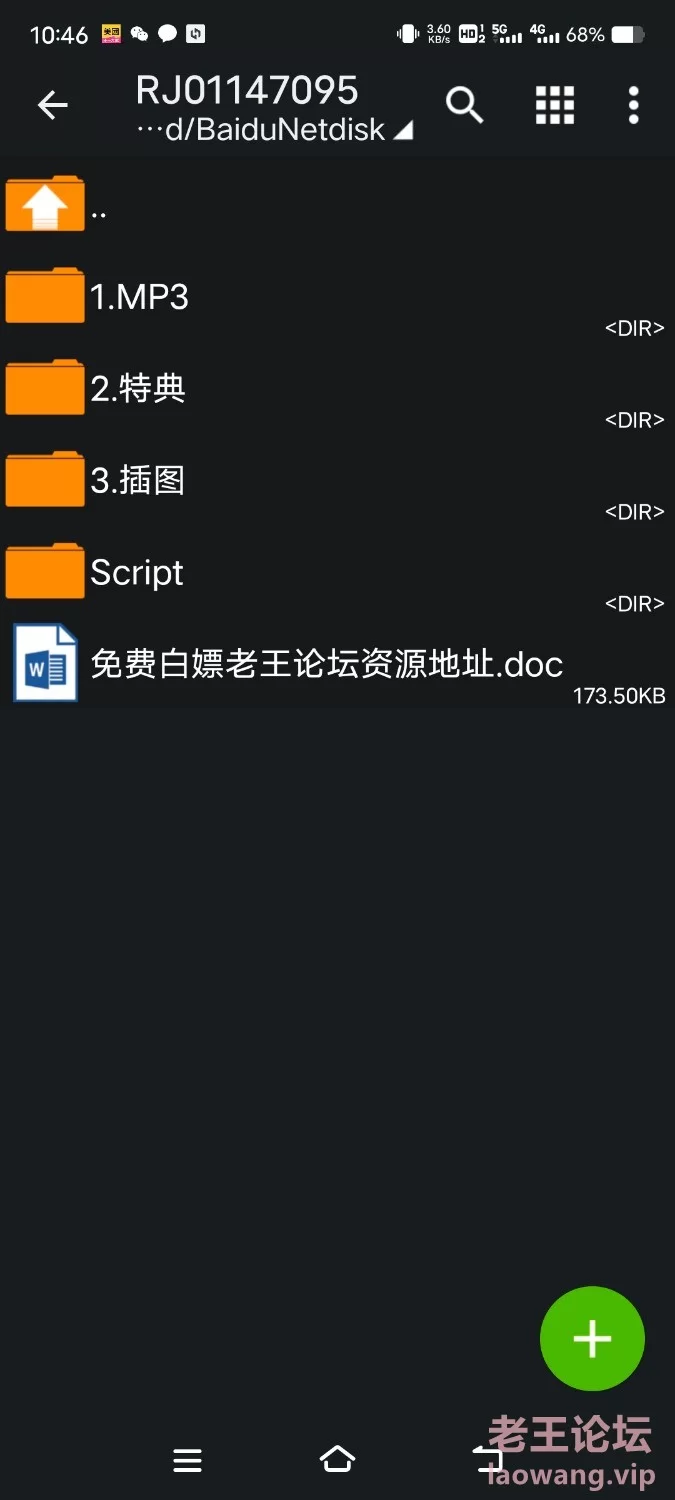Open the 1.MP3 folder
Image resolution: width=675 pixels, height=1500 pixels.
337,297
